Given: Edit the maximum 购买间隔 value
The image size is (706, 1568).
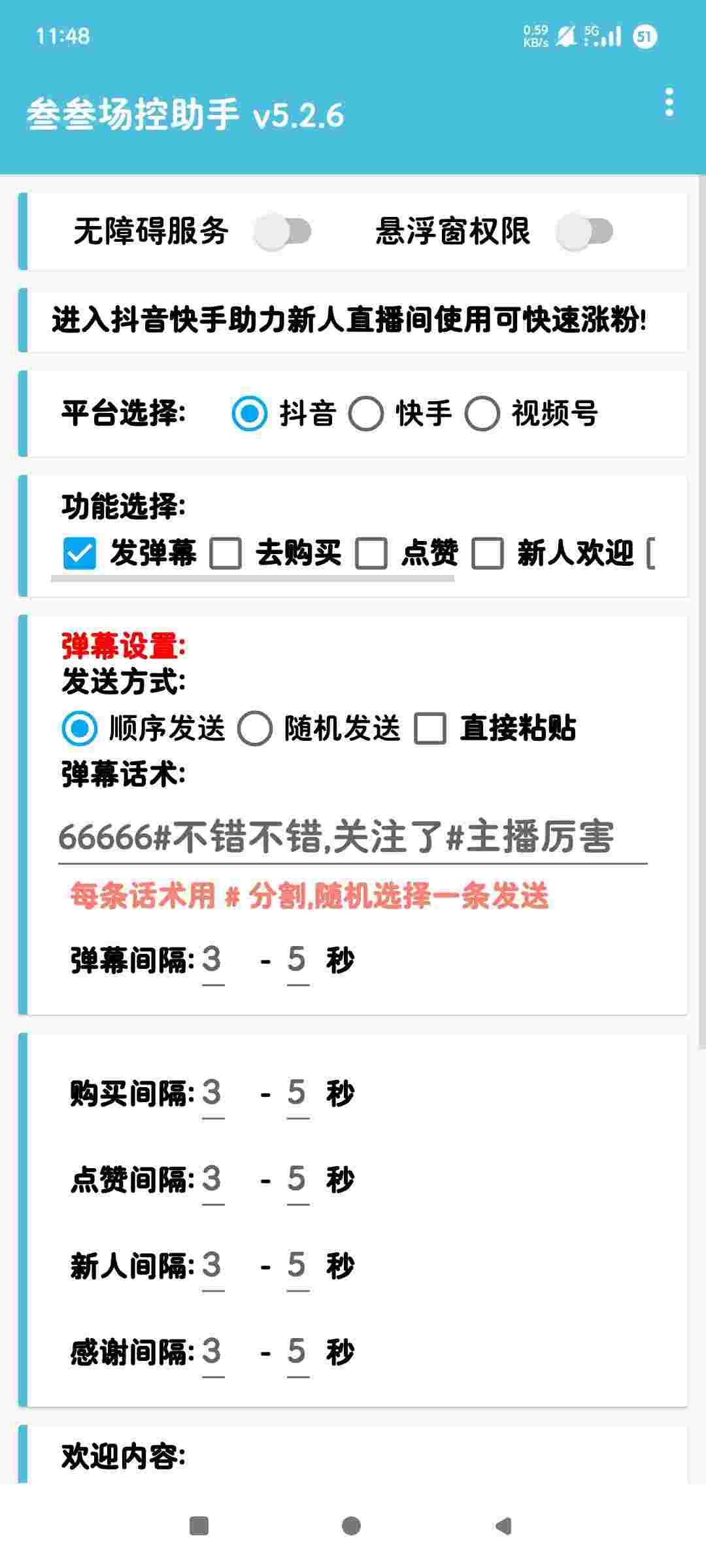Looking at the screenshot, I should [297, 1093].
